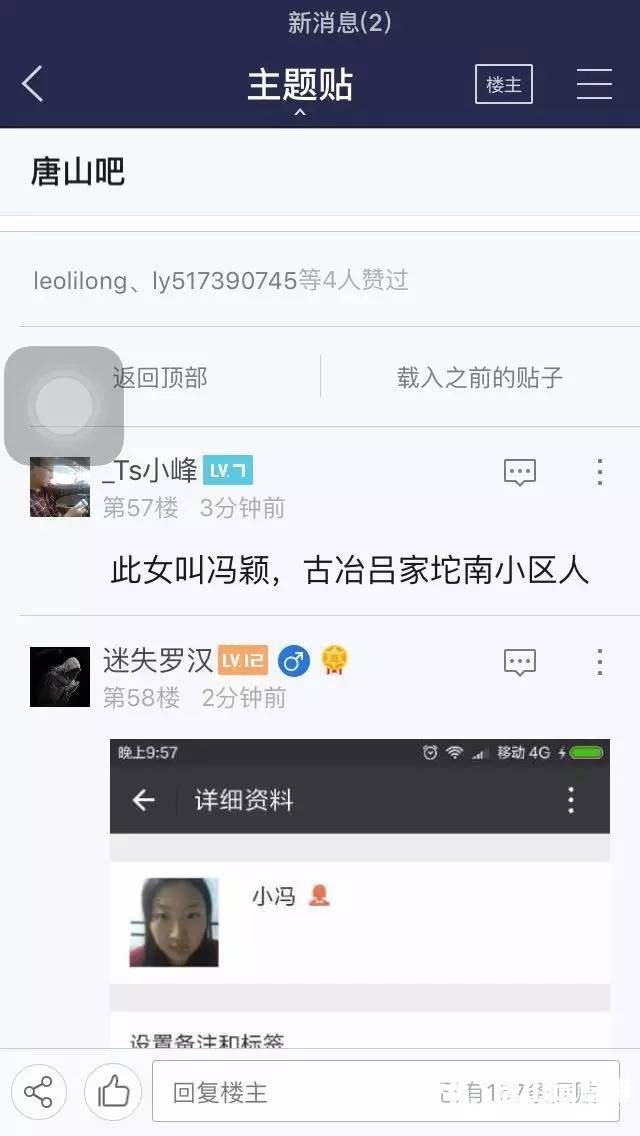Tap the floating assistive touch button
This screenshot has height=1136, width=640.
click(x=64, y=406)
